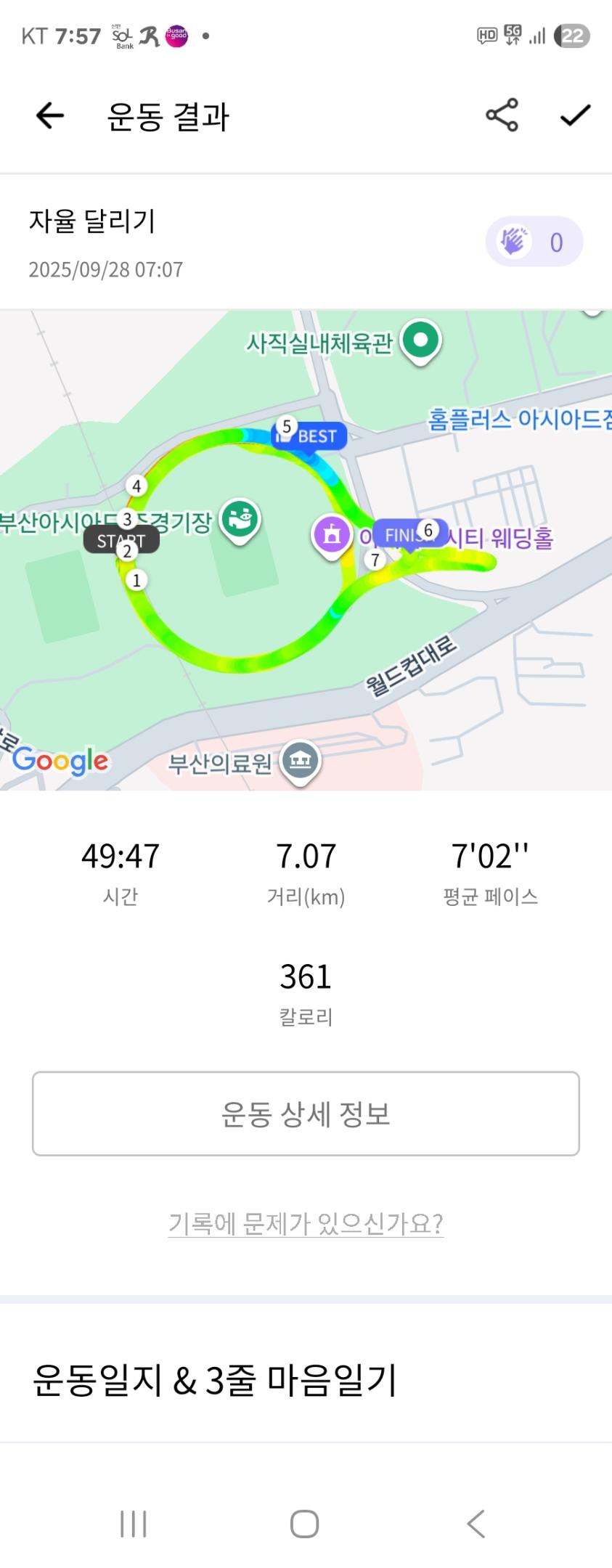Go back using the top-left arrow
The width and height of the screenshot is (612, 1568).
50,115
